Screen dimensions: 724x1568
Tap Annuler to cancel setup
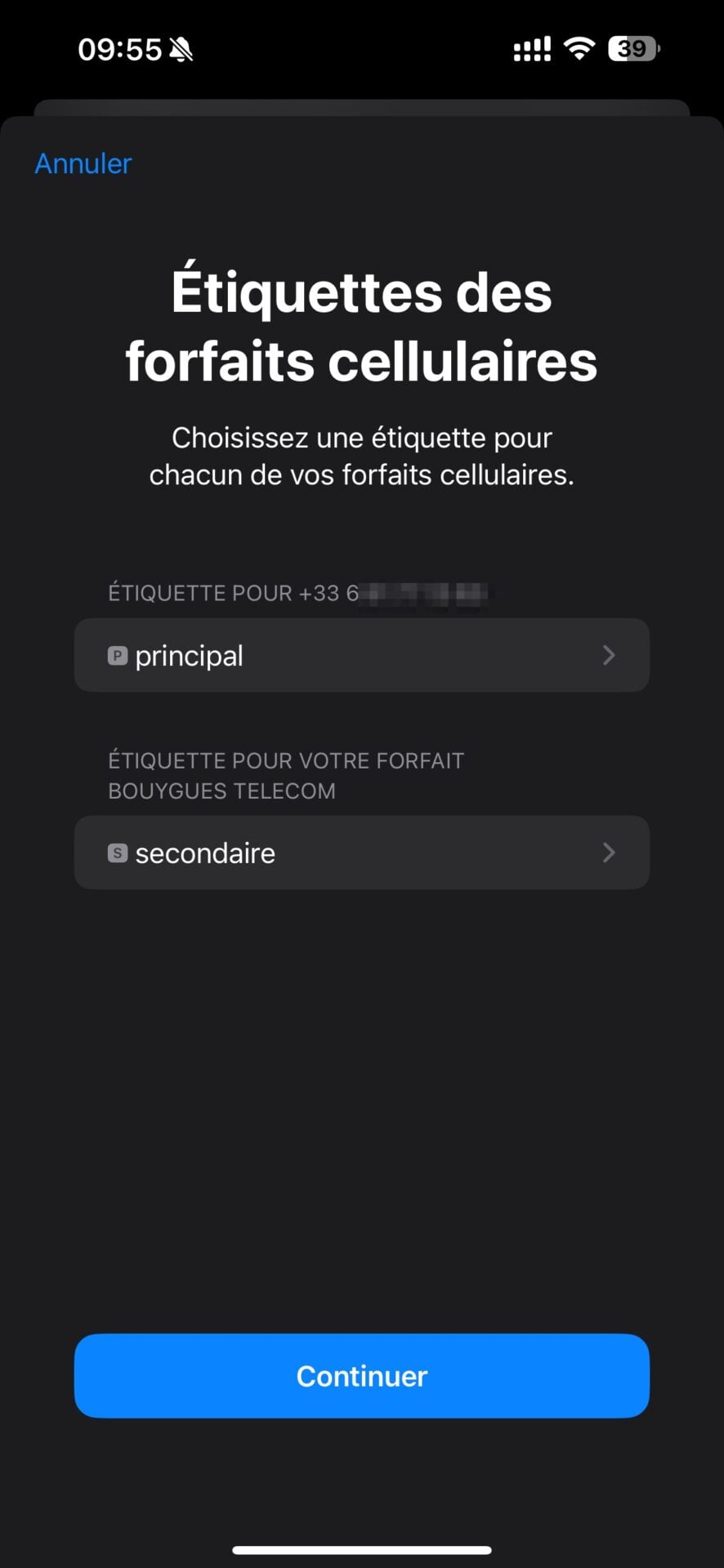83,163
